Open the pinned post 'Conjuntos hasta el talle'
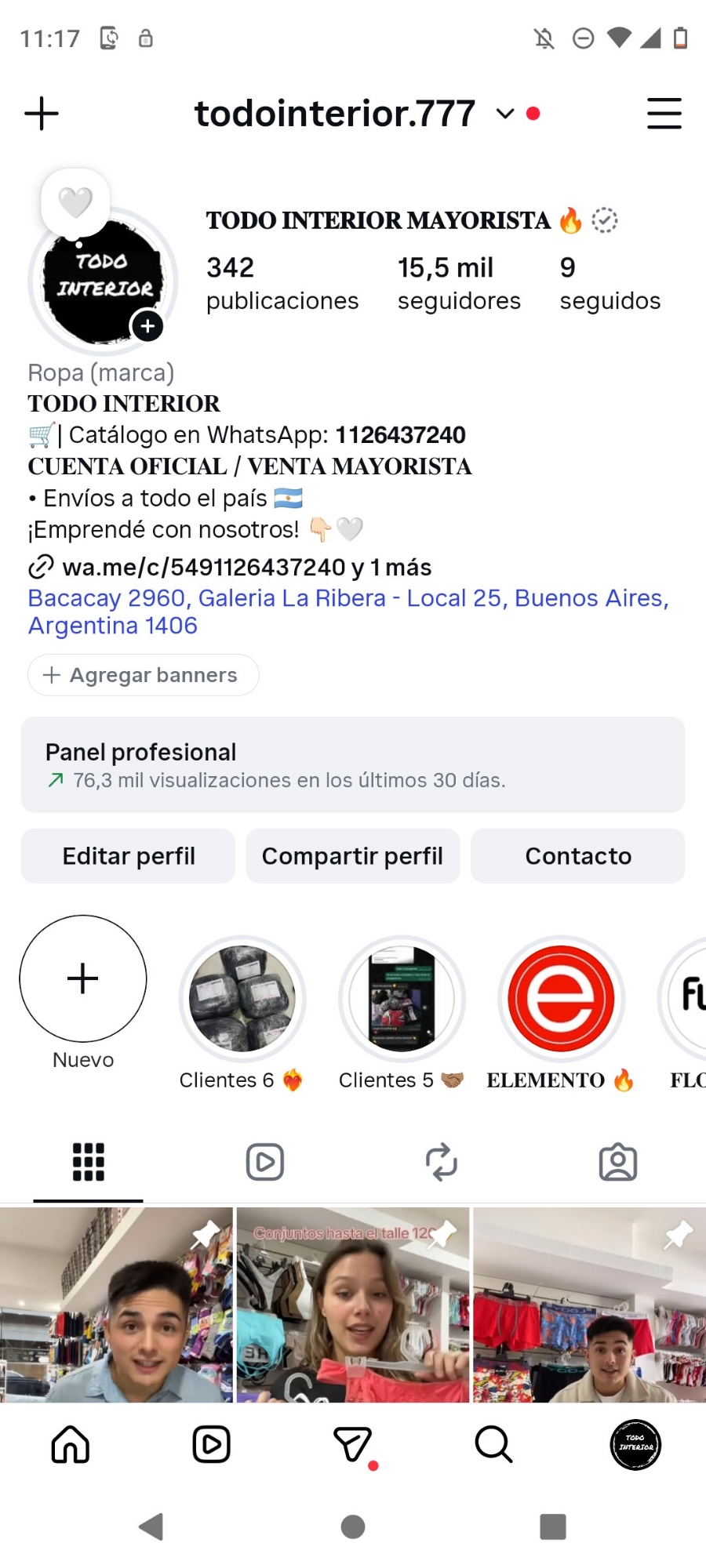This screenshot has width=706, height=1568. (353, 1305)
